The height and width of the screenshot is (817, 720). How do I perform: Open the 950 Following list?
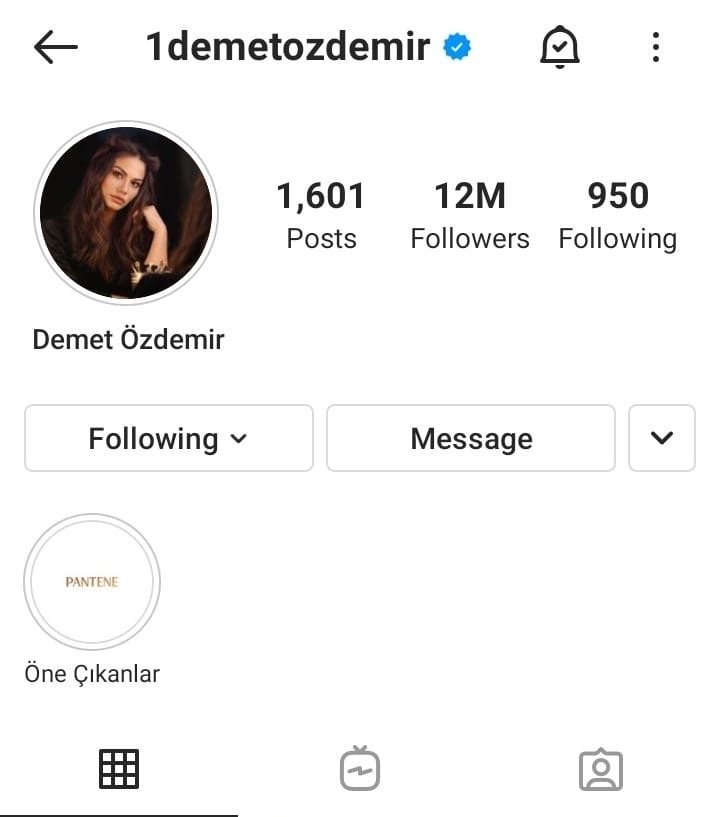pyautogui.click(x=617, y=215)
